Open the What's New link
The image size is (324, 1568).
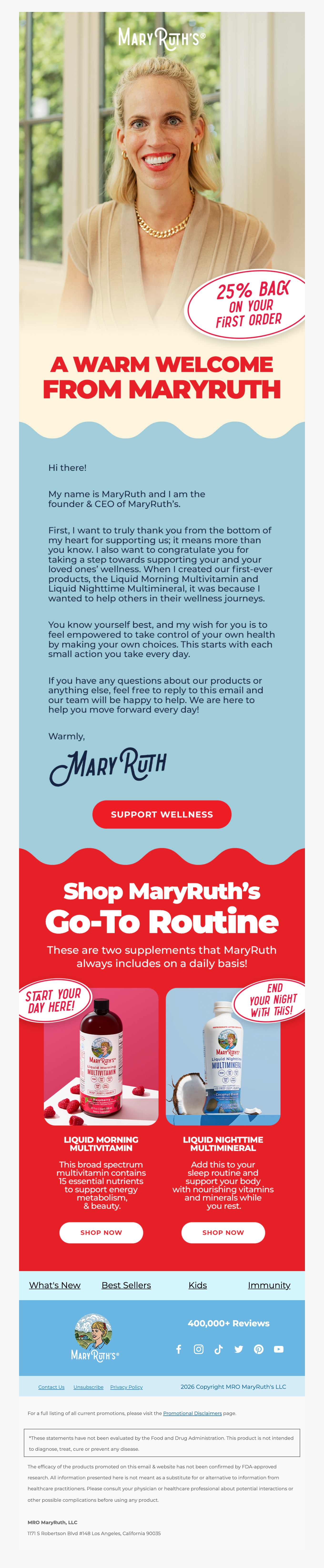point(55,1285)
